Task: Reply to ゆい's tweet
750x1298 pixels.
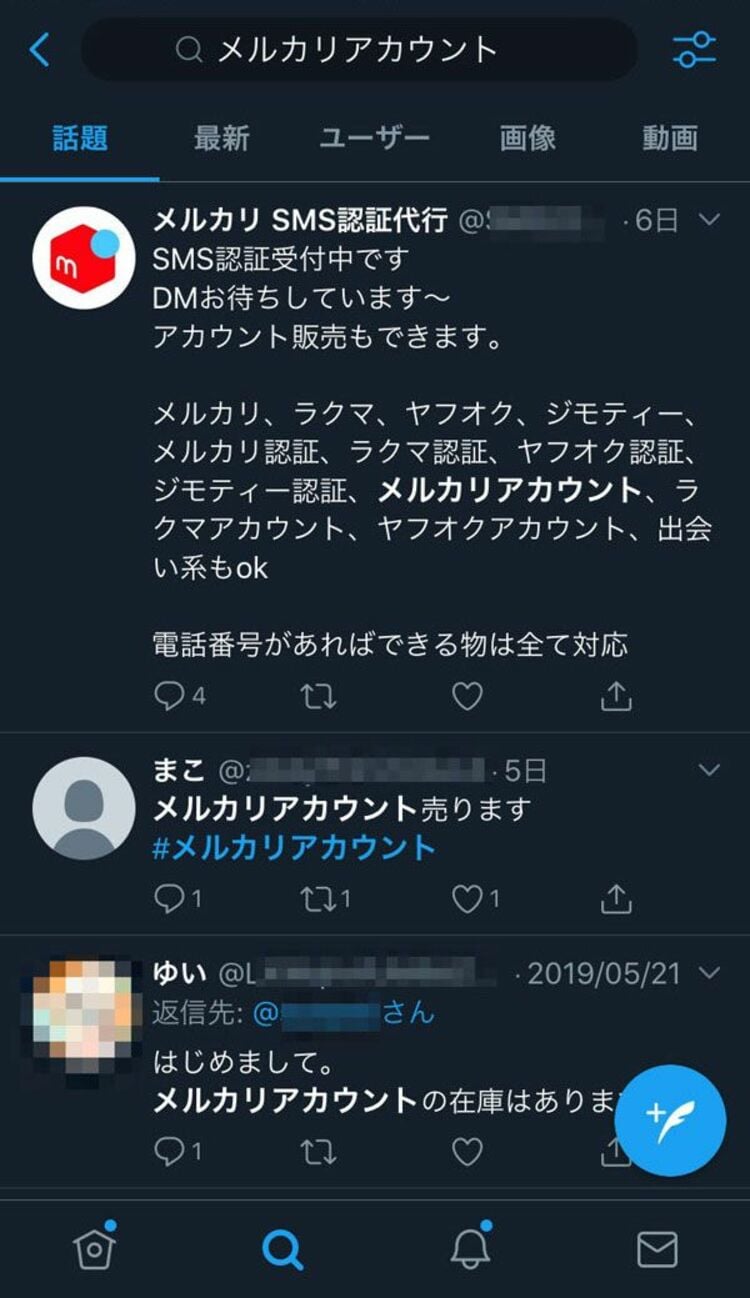Action: pyautogui.click(x=170, y=1152)
